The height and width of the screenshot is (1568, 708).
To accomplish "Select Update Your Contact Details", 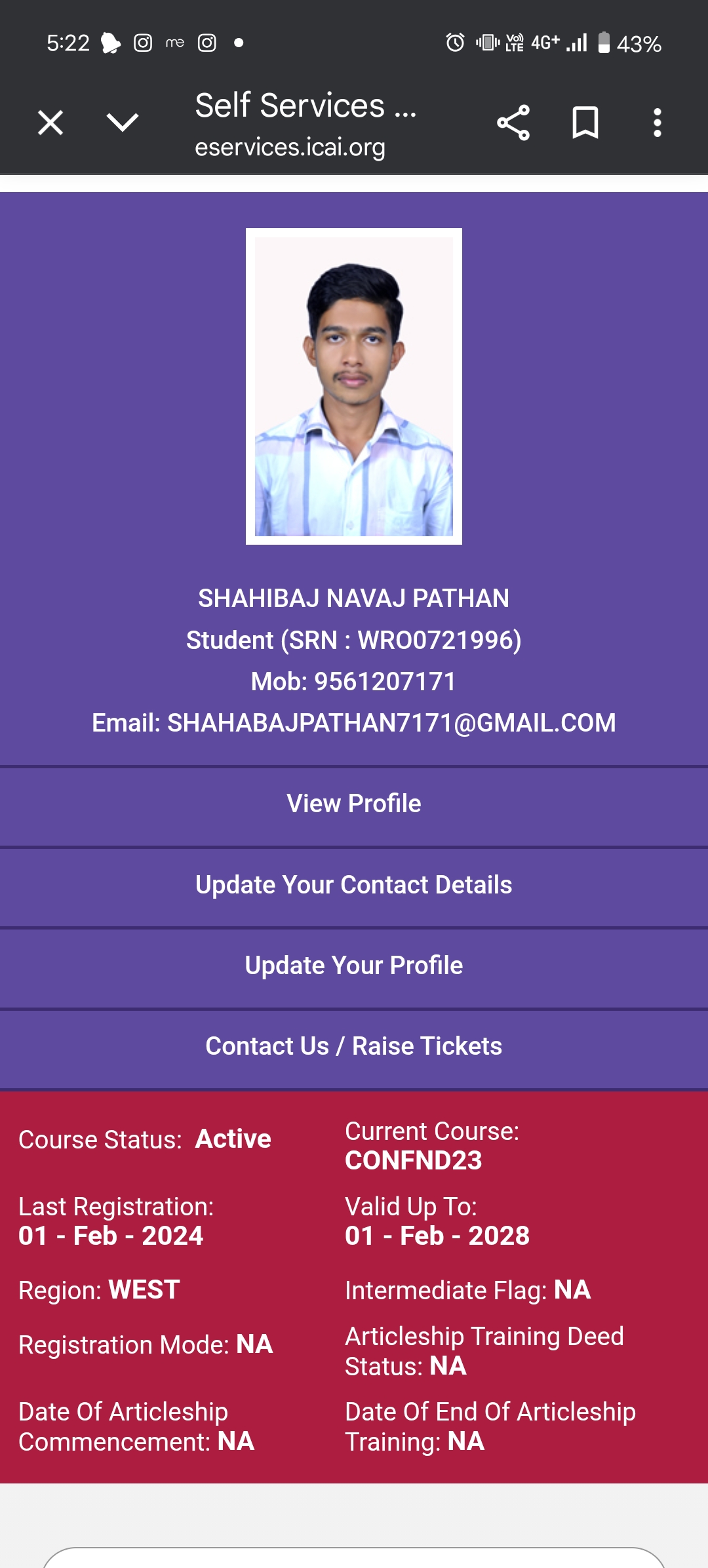I will click(354, 885).
